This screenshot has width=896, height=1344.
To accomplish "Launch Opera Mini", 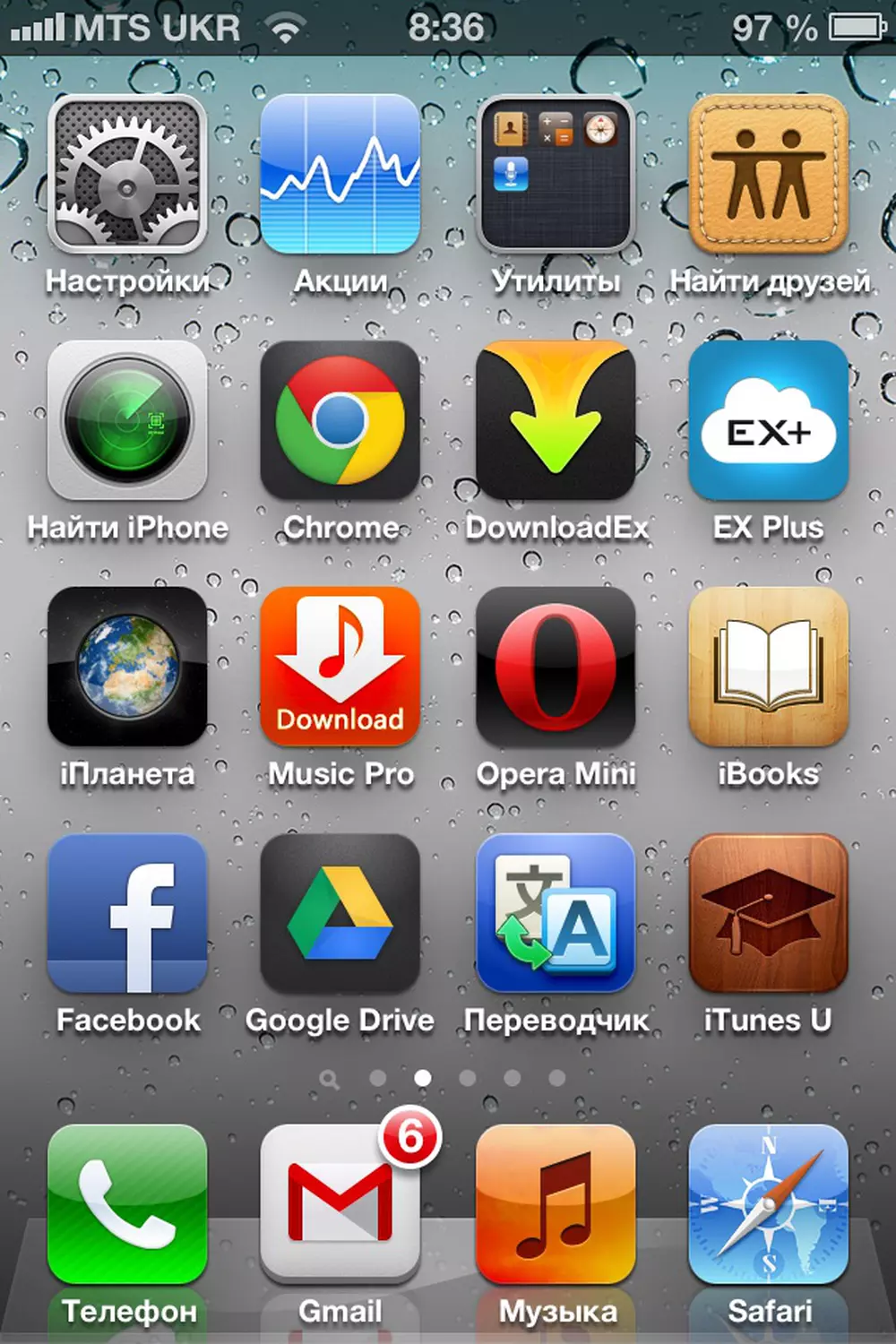I will pyautogui.click(x=556, y=668).
